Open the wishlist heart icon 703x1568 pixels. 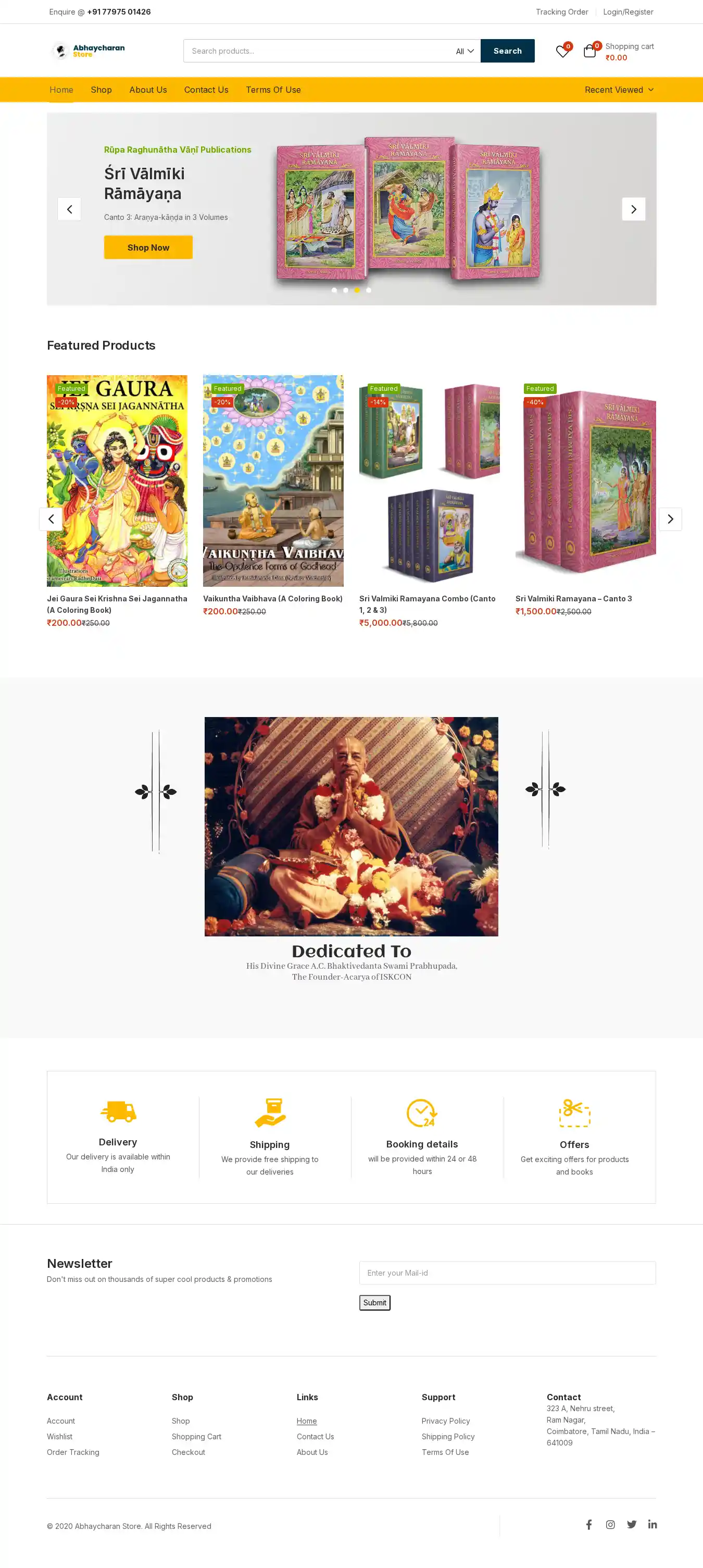pos(562,52)
